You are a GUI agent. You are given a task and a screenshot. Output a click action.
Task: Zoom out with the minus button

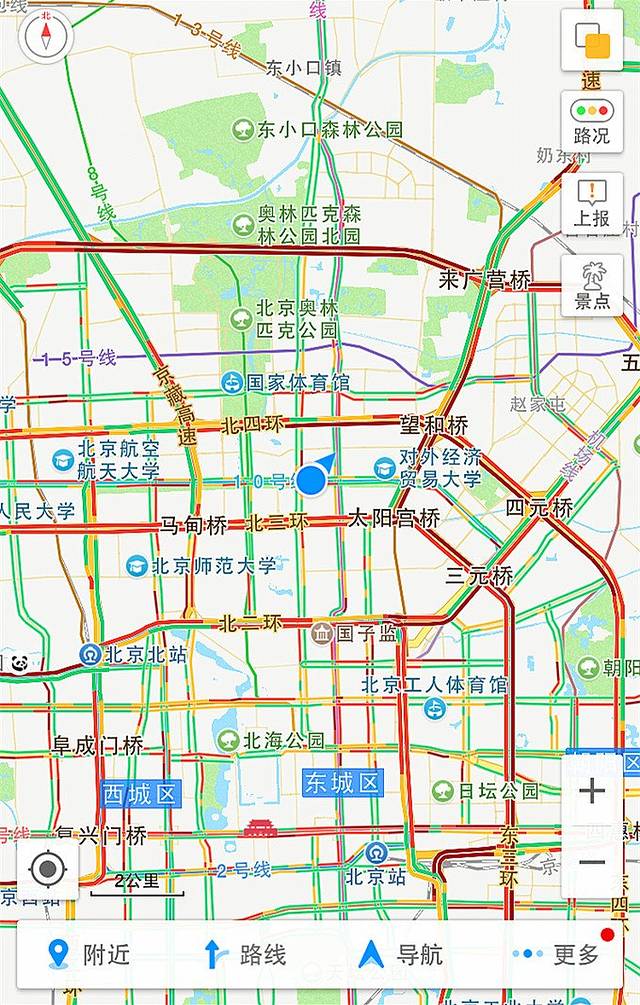point(593,863)
